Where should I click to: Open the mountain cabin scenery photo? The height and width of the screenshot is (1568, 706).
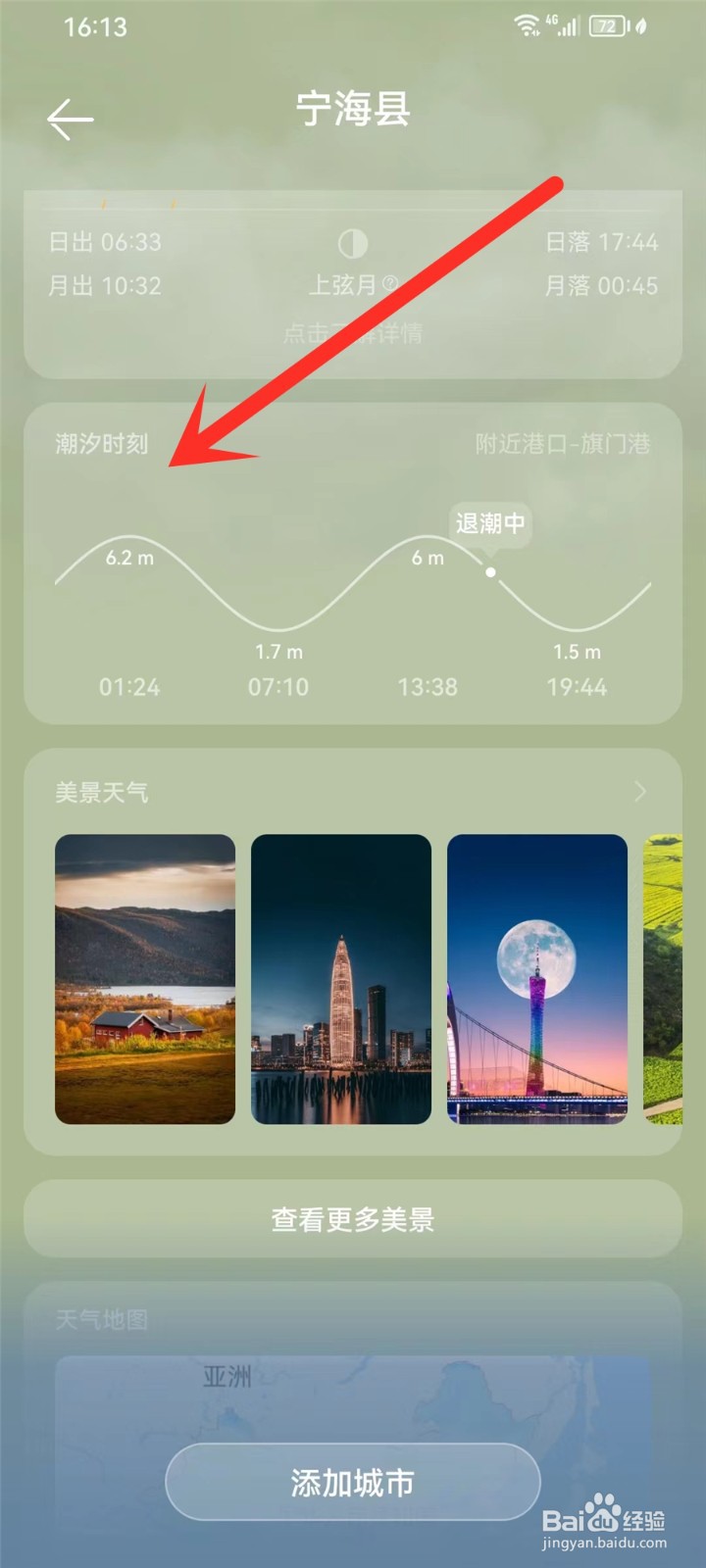point(145,980)
